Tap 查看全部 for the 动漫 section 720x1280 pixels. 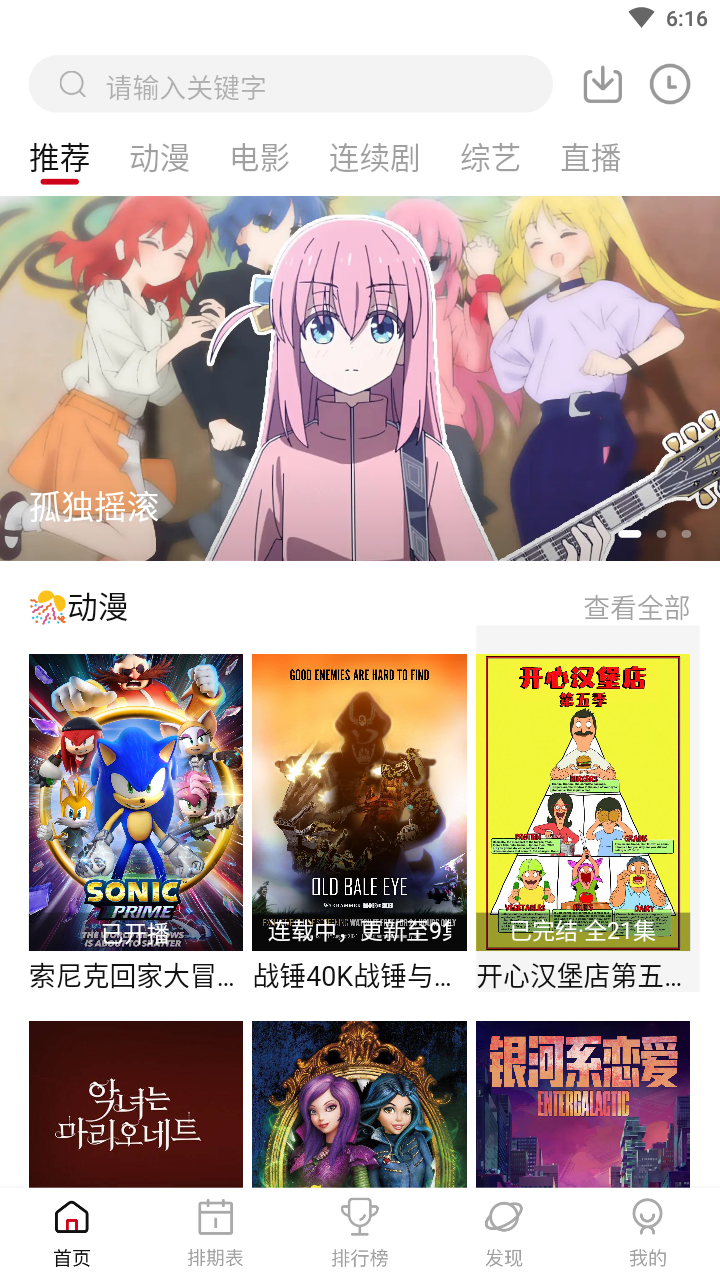637,607
